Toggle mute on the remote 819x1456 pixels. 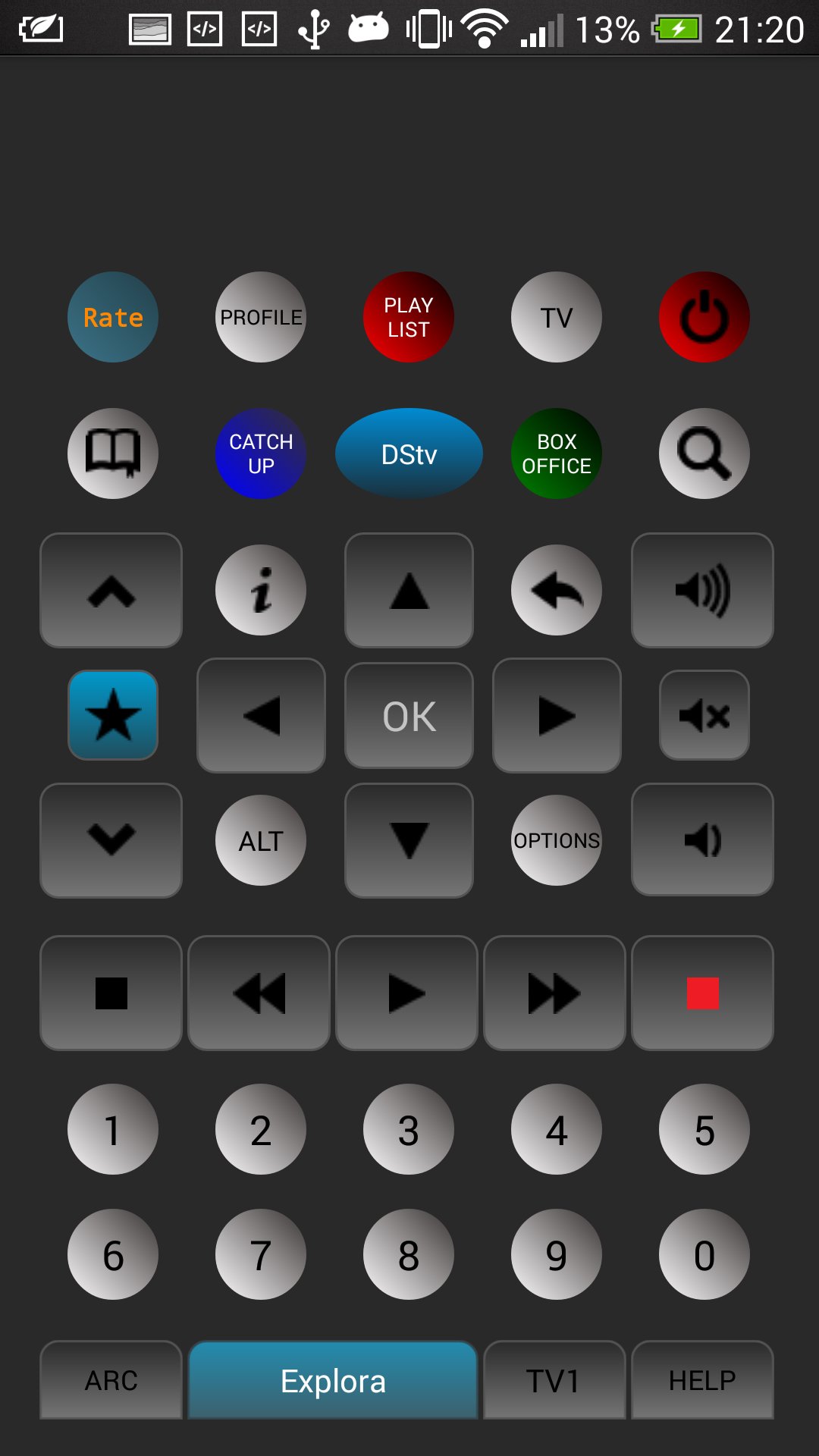(704, 715)
